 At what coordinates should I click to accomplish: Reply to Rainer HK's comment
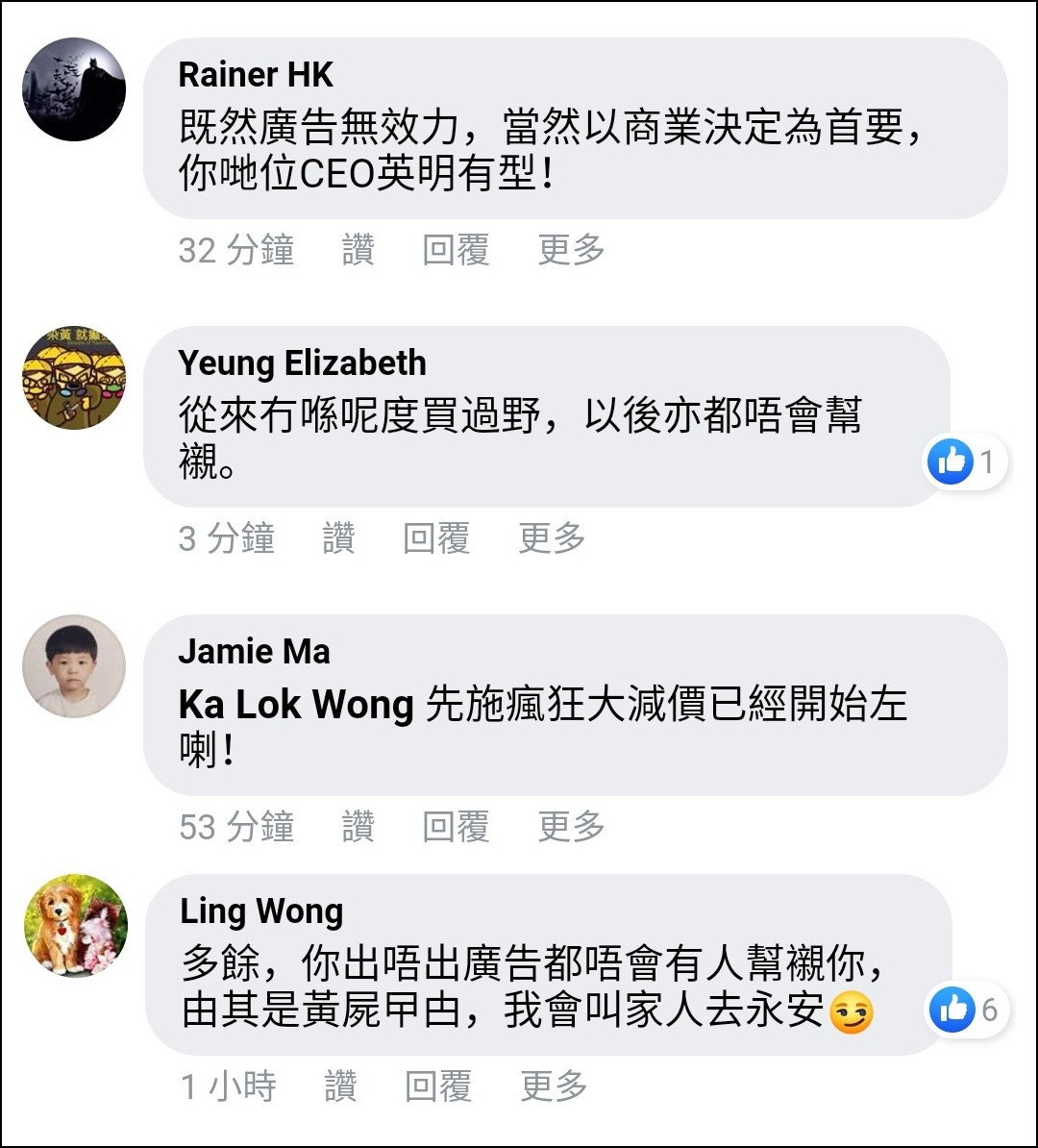click(456, 250)
